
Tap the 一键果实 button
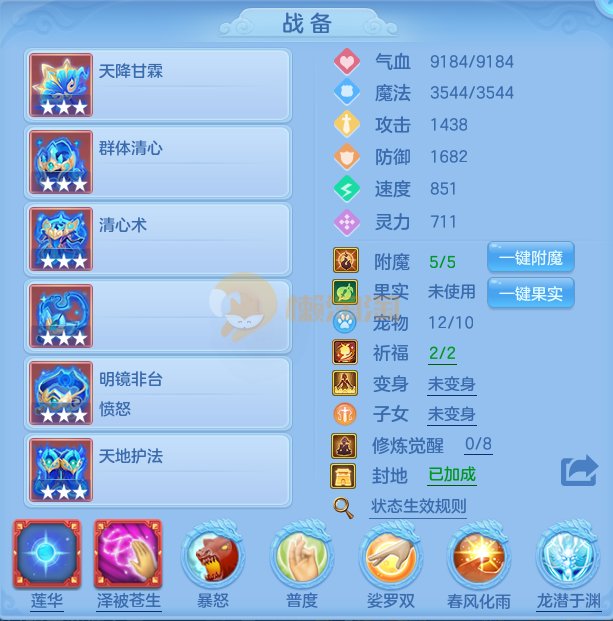(530, 293)
